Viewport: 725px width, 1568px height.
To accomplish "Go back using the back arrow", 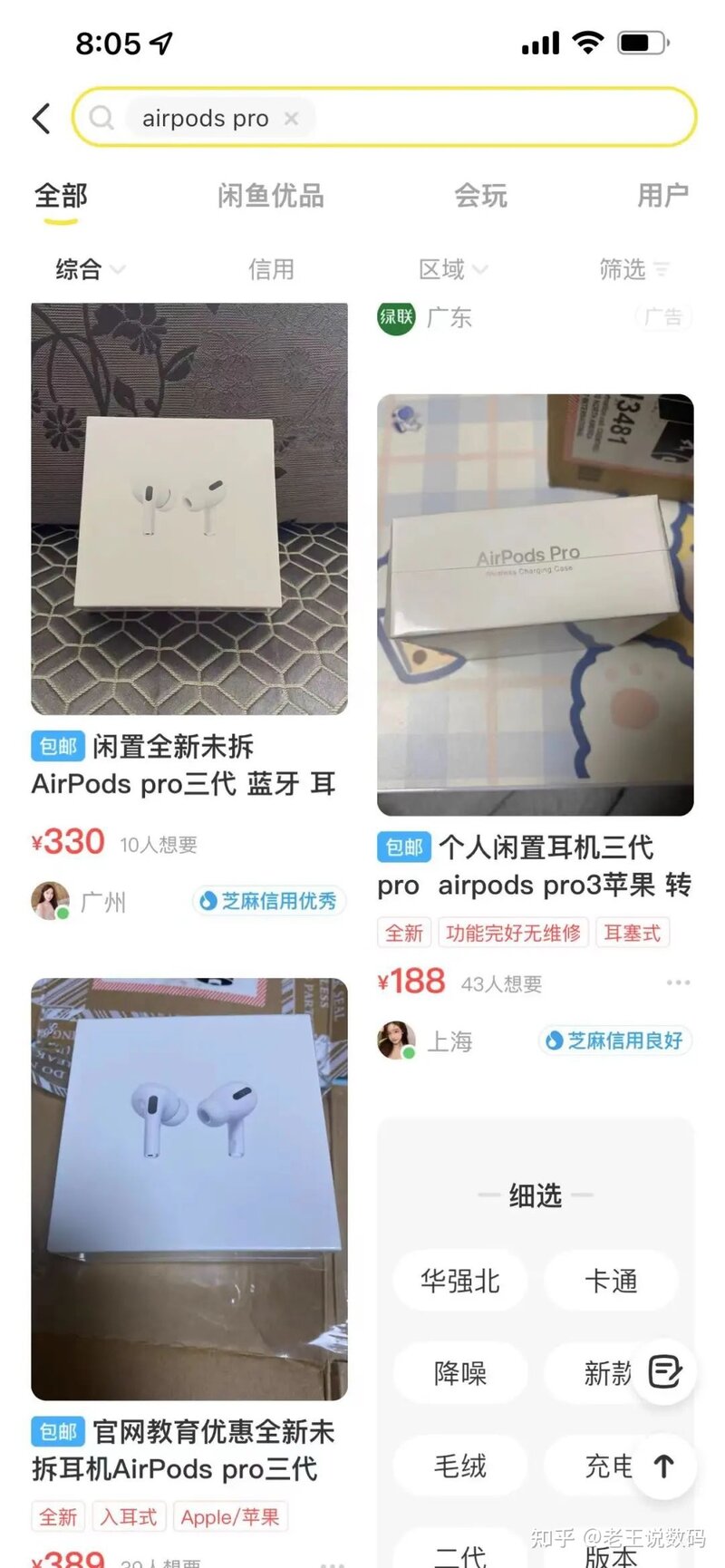I will (x=42, y=118).
